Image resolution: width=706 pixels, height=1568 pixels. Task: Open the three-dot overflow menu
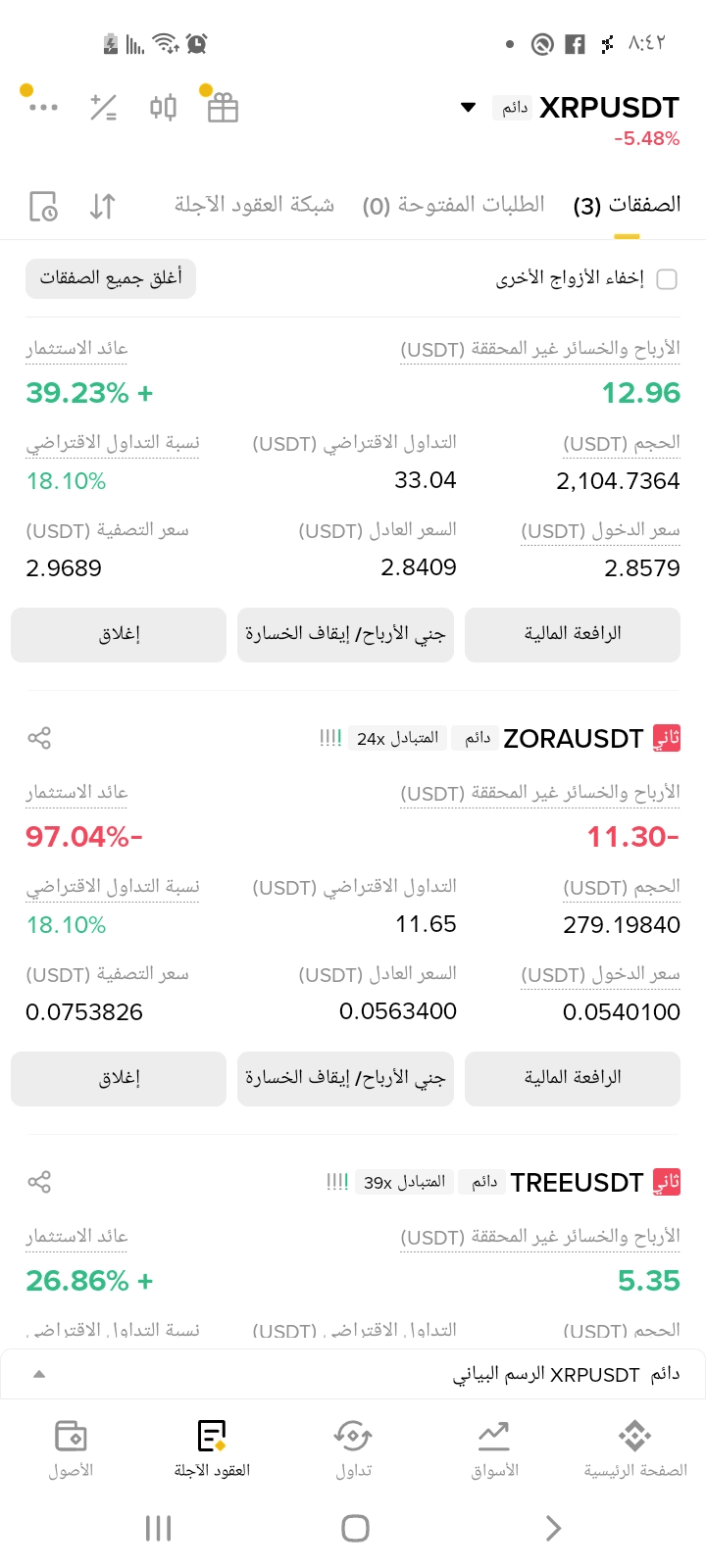click(43, 107)
